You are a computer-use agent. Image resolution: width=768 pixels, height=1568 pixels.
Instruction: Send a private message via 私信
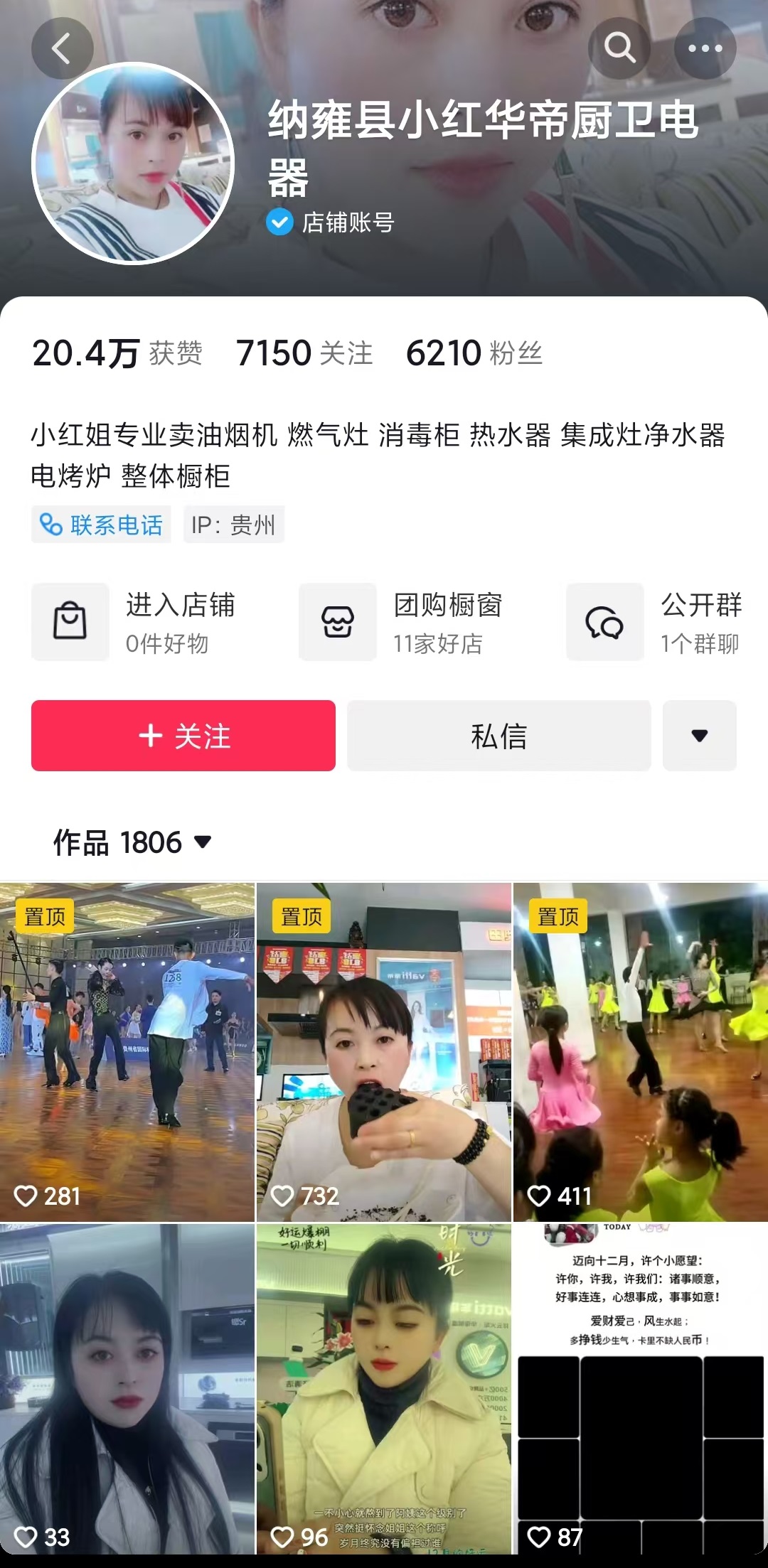click(x=498, y=736)
